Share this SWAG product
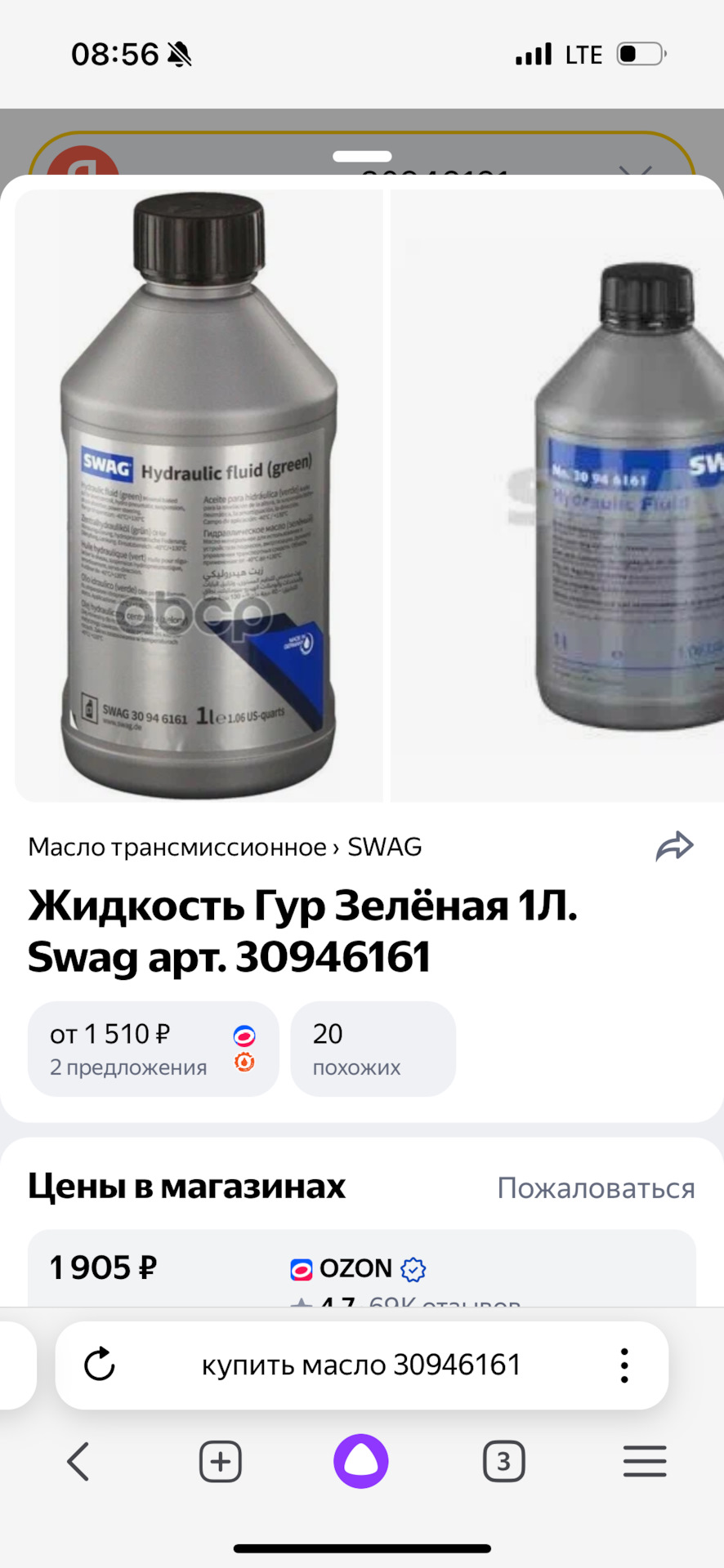724x1568 pixels. pyautogui.click(x=674, y=846)
